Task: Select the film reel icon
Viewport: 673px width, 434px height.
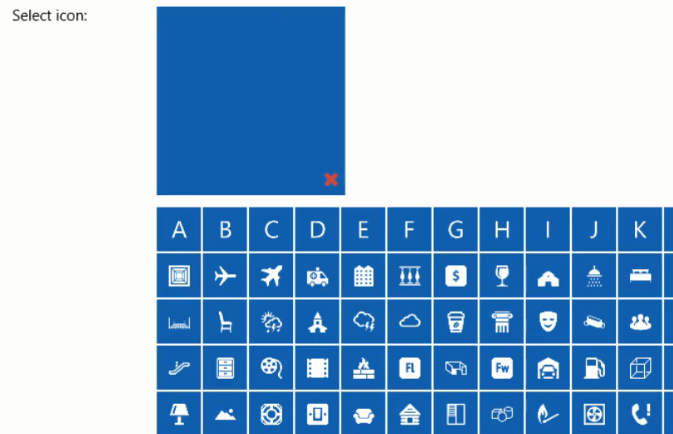Action: [271, 368]
